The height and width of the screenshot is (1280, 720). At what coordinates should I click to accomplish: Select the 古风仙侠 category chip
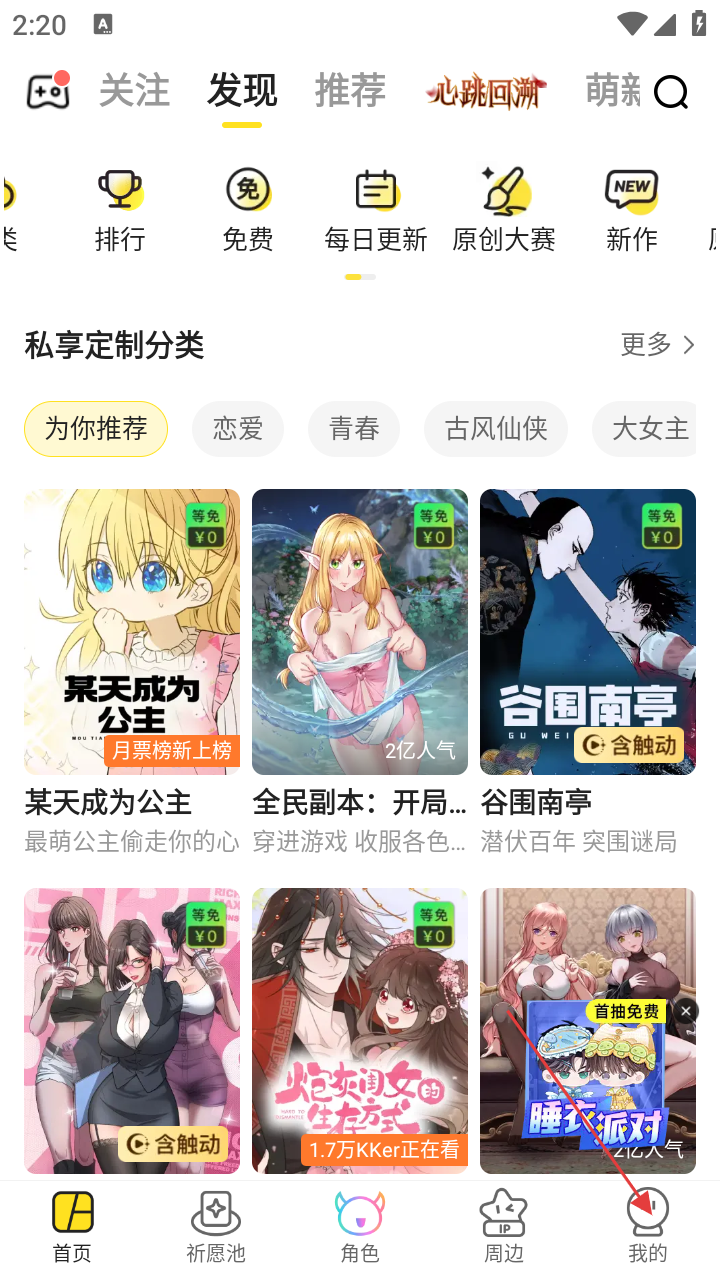point(496,429)
